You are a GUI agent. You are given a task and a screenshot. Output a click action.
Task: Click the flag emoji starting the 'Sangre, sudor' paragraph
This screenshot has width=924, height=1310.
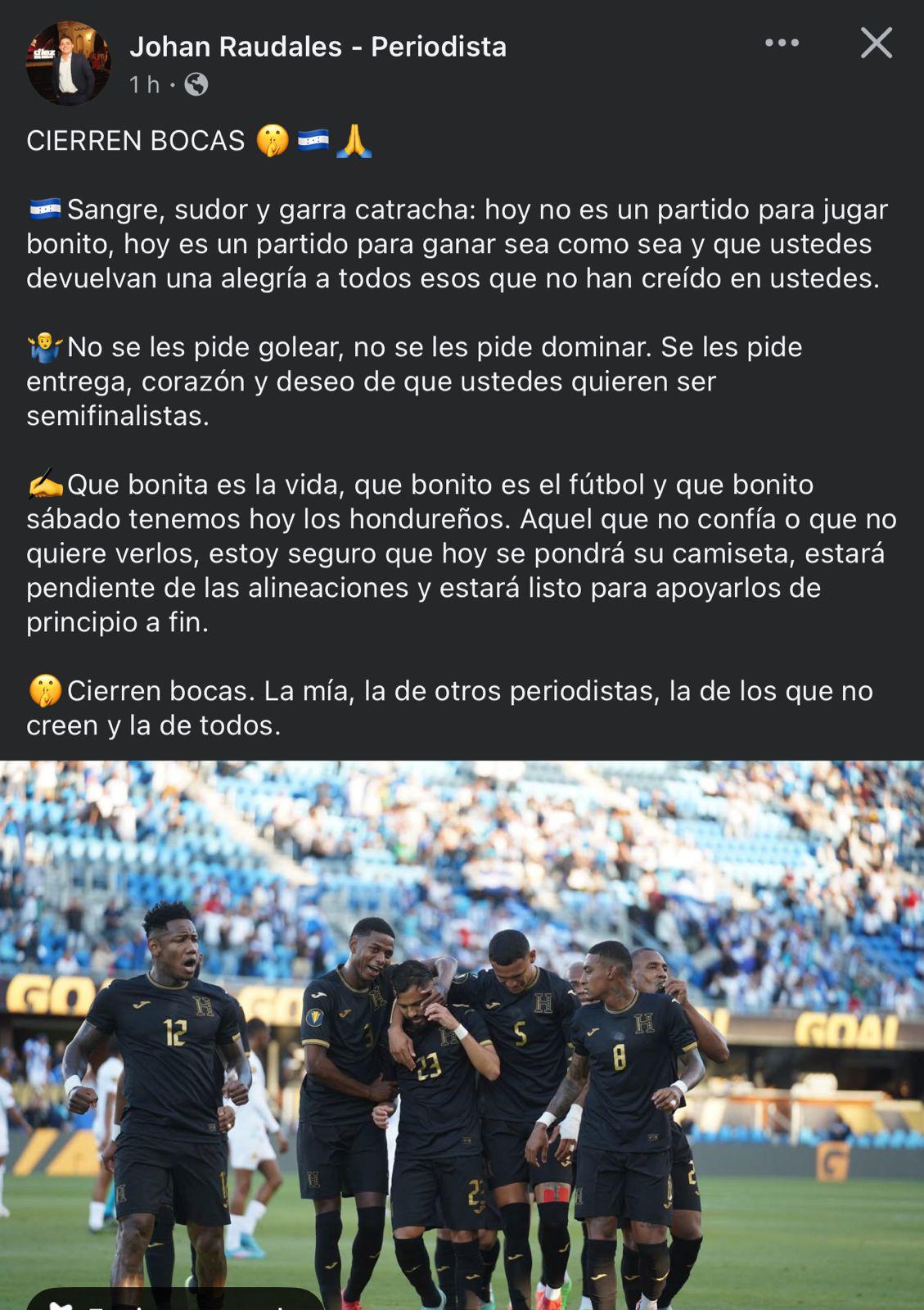point(45,210)
